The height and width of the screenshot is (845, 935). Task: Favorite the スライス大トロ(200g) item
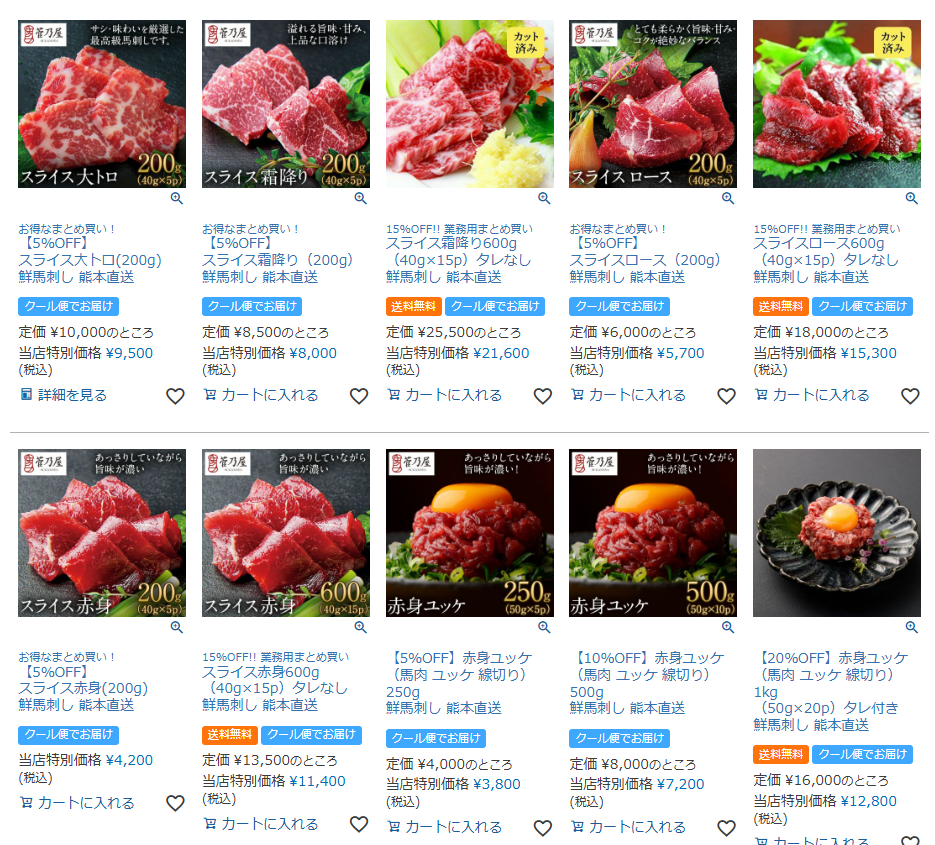[x=175, y=396]
